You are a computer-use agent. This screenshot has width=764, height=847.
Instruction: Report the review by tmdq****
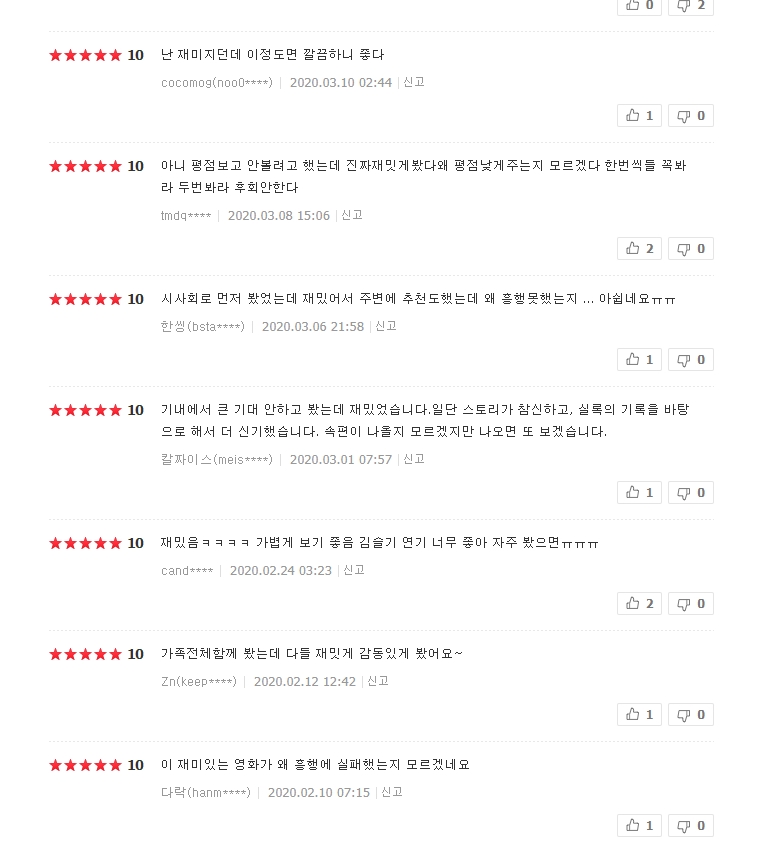pos(352,215)
